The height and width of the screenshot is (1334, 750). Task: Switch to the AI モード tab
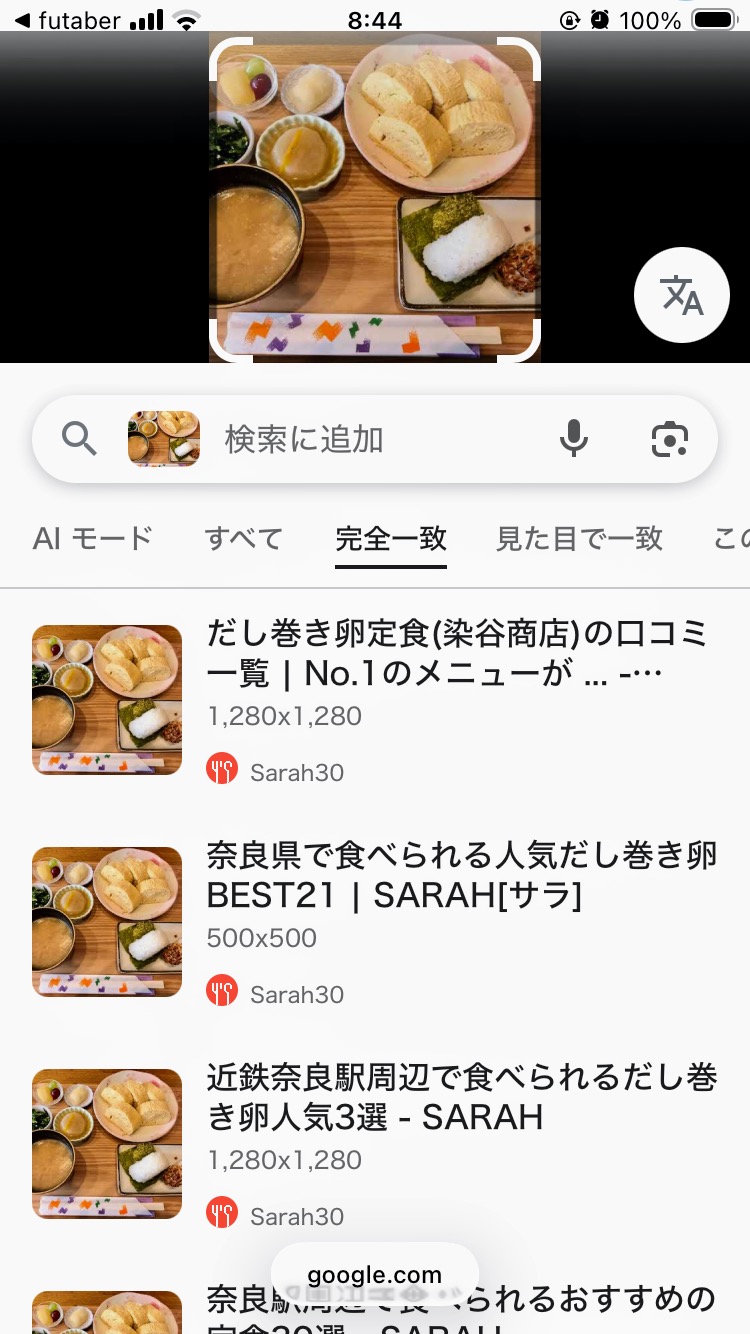point(93,539)
